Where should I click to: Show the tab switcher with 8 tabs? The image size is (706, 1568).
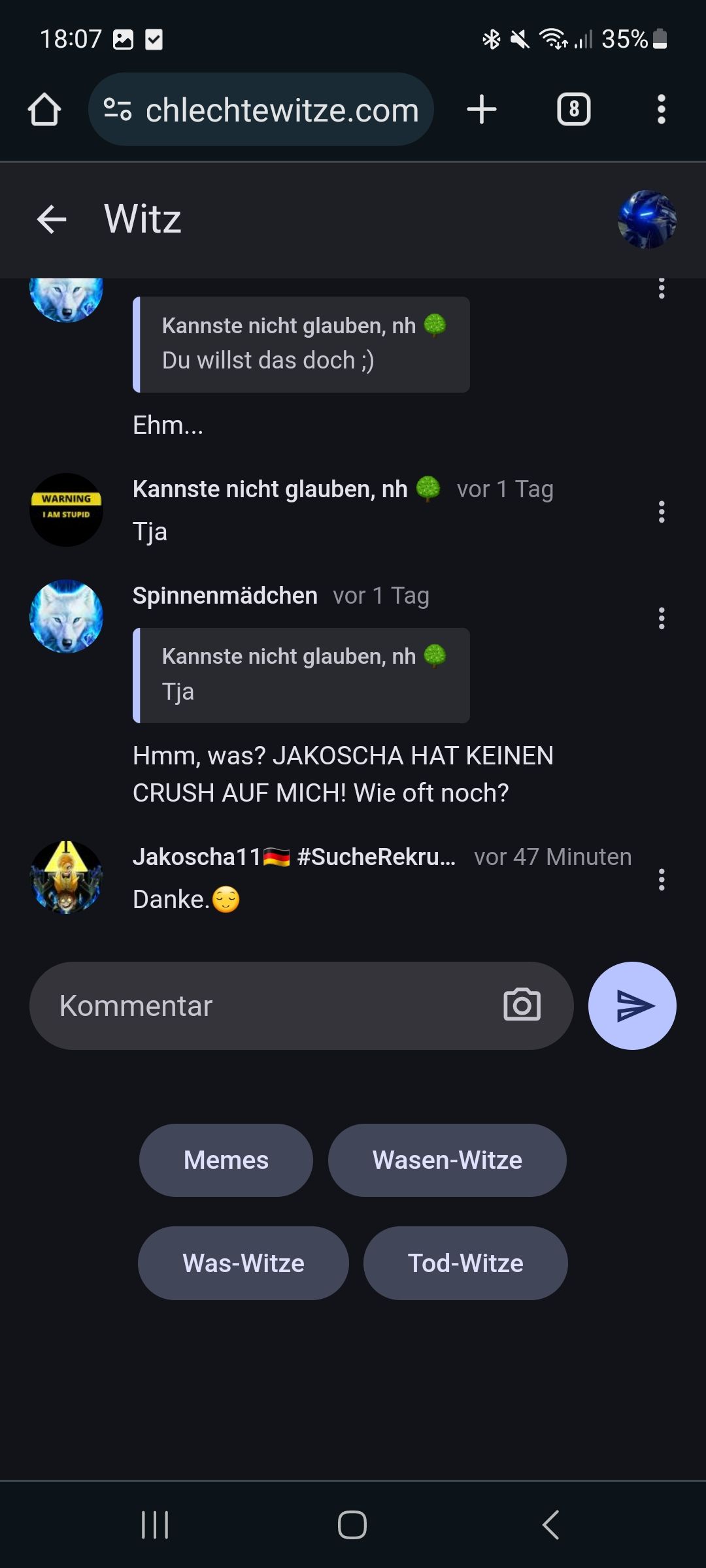573,109
